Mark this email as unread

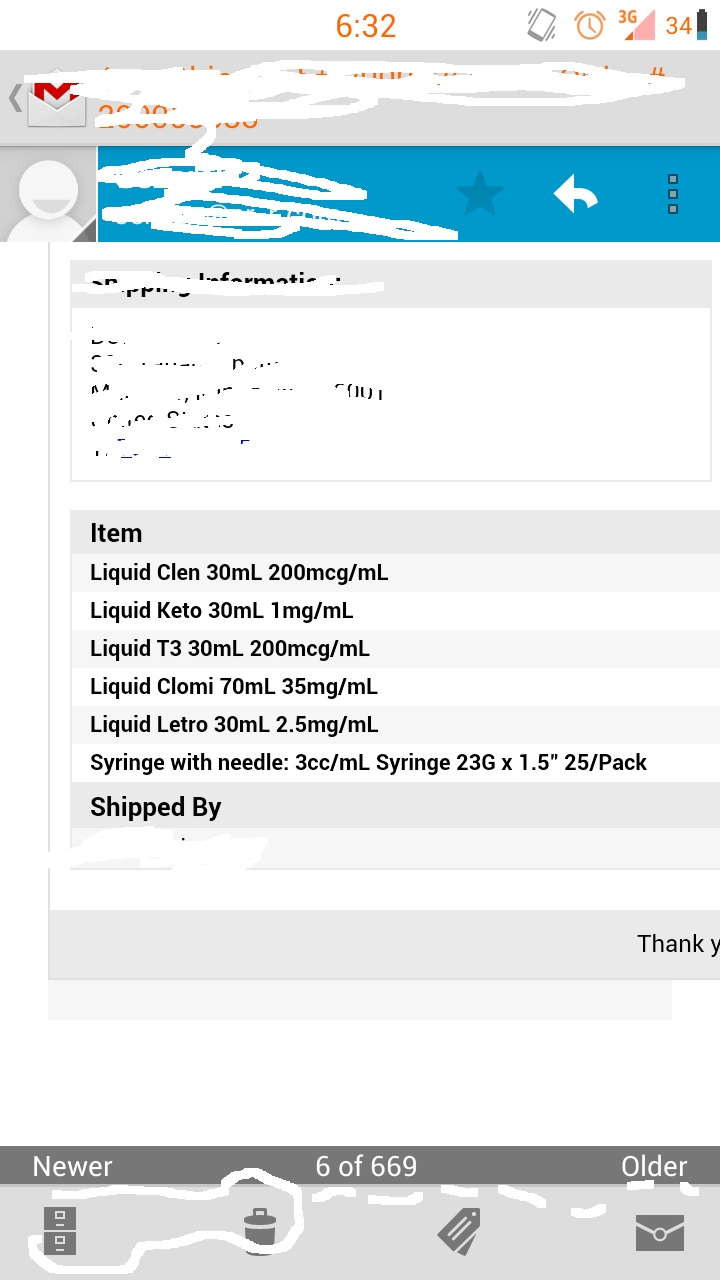tap(659, 1232)
